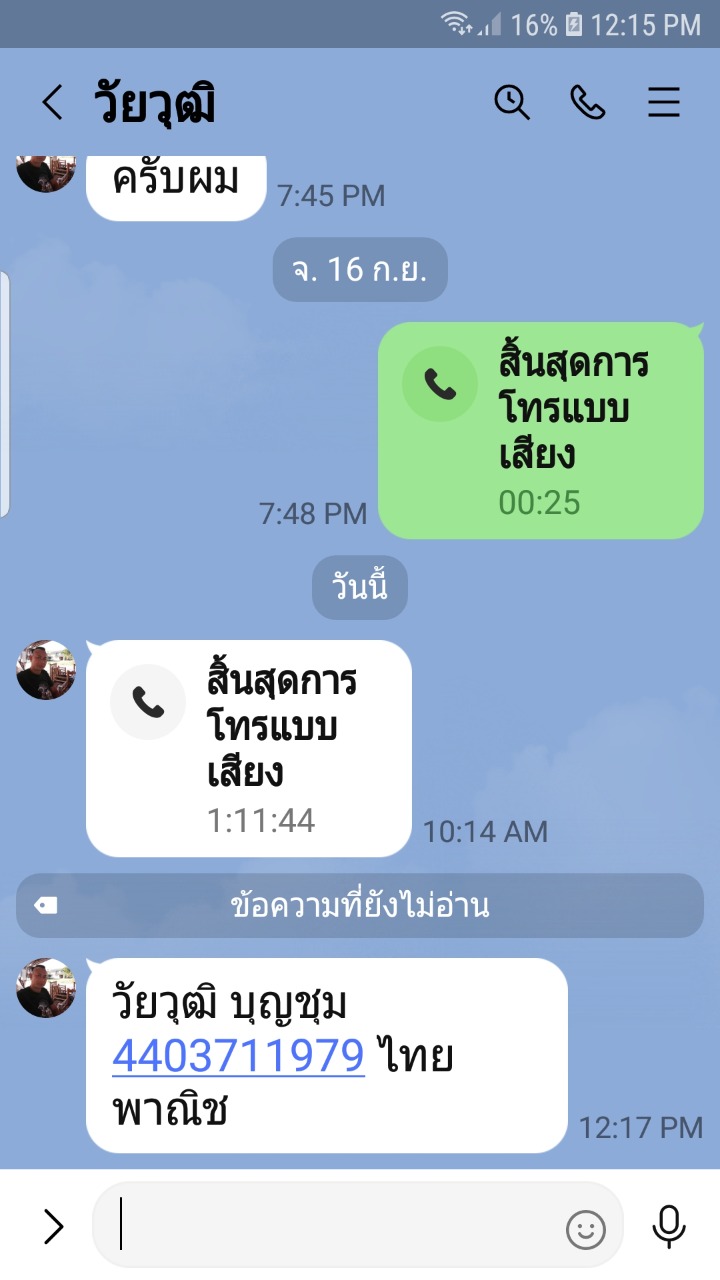Open the sender's avatar beside the bank message

(46, 988)
